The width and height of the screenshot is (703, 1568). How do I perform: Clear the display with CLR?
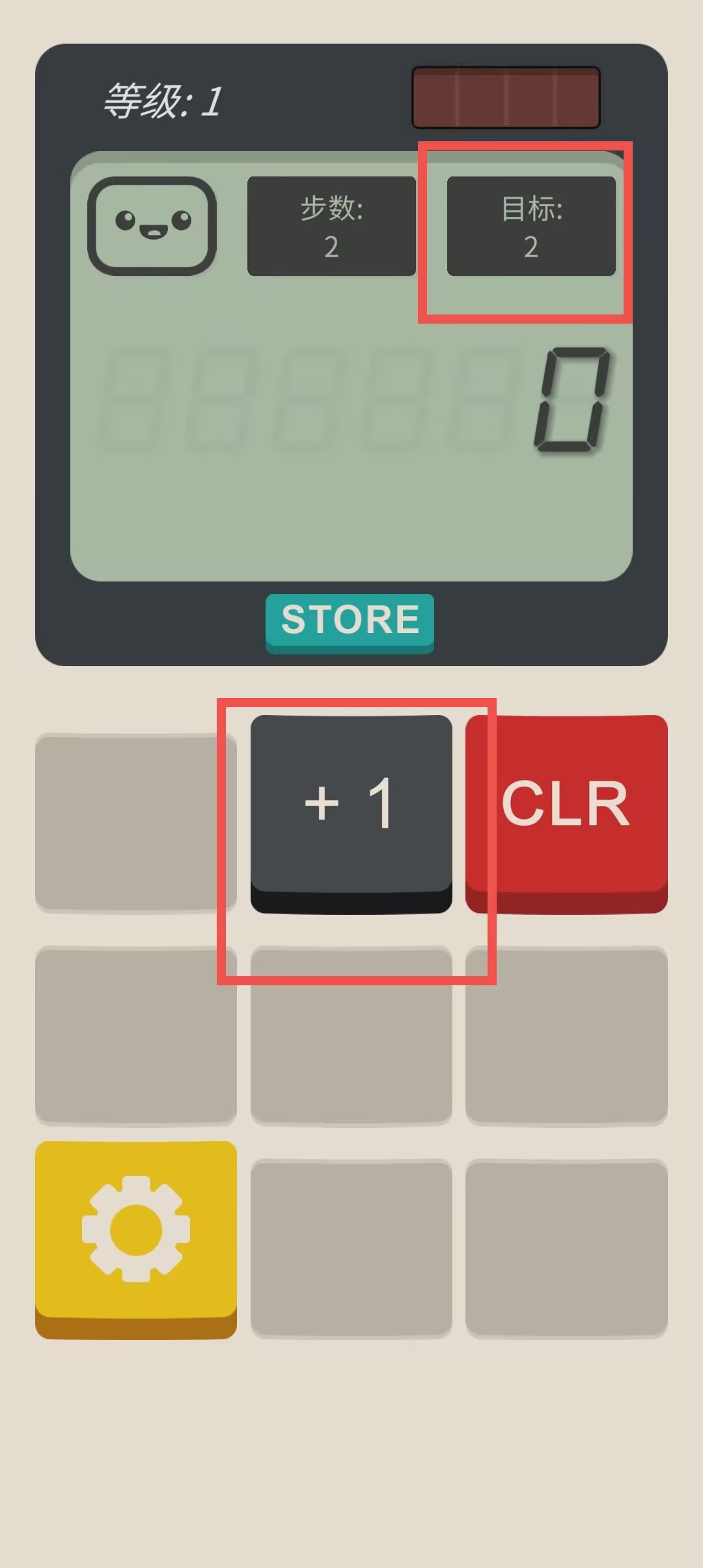point(566,813)
